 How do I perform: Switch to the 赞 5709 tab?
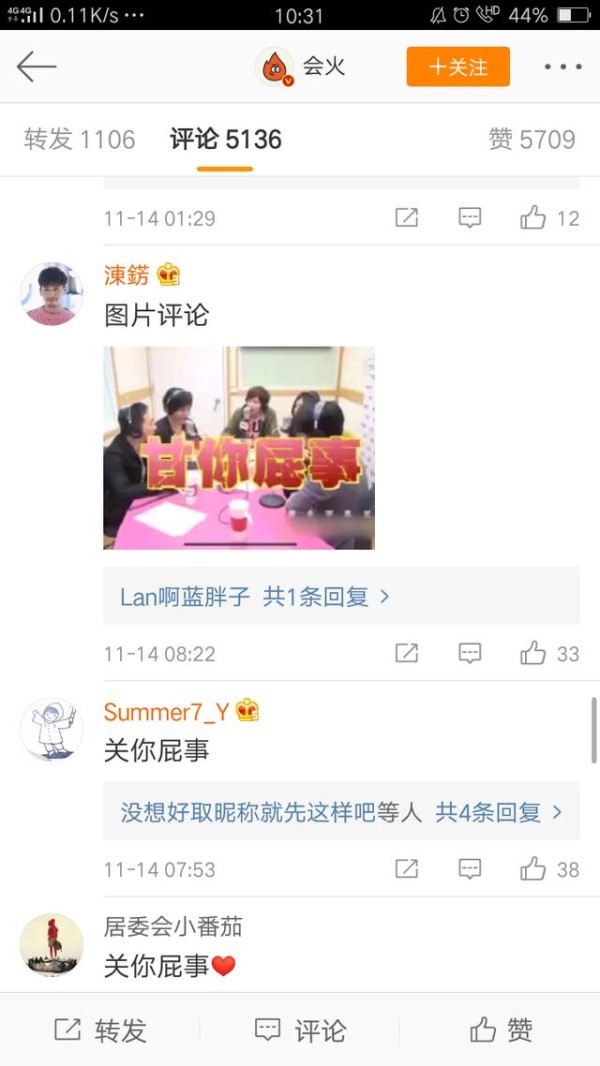tap(532, 139)
